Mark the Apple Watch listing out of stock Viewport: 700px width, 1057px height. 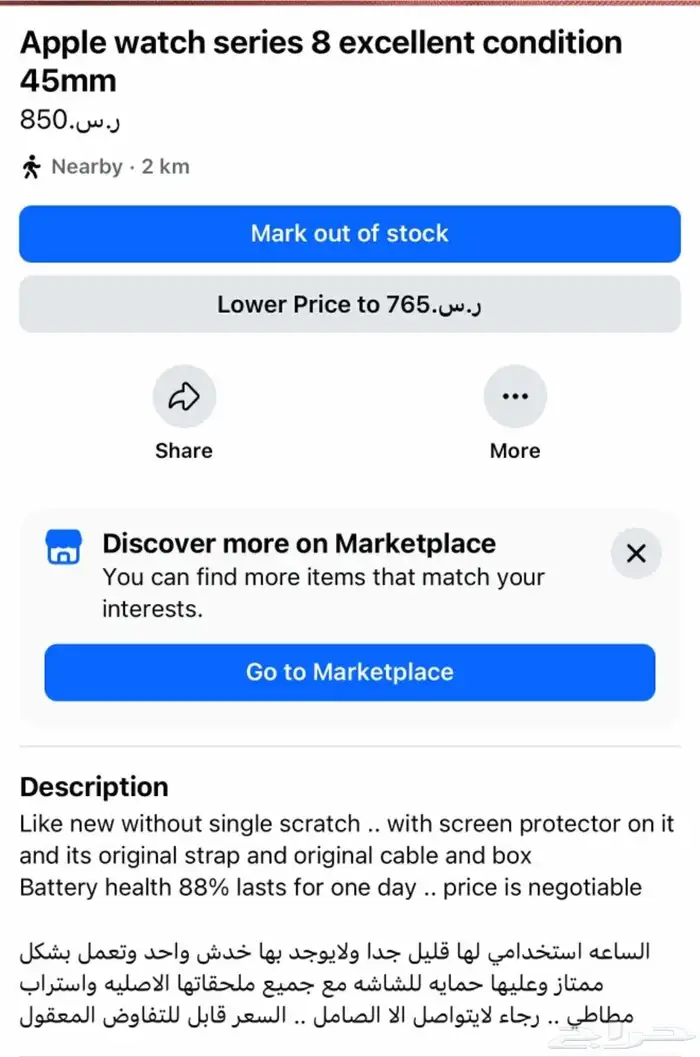tap(350, 234)
